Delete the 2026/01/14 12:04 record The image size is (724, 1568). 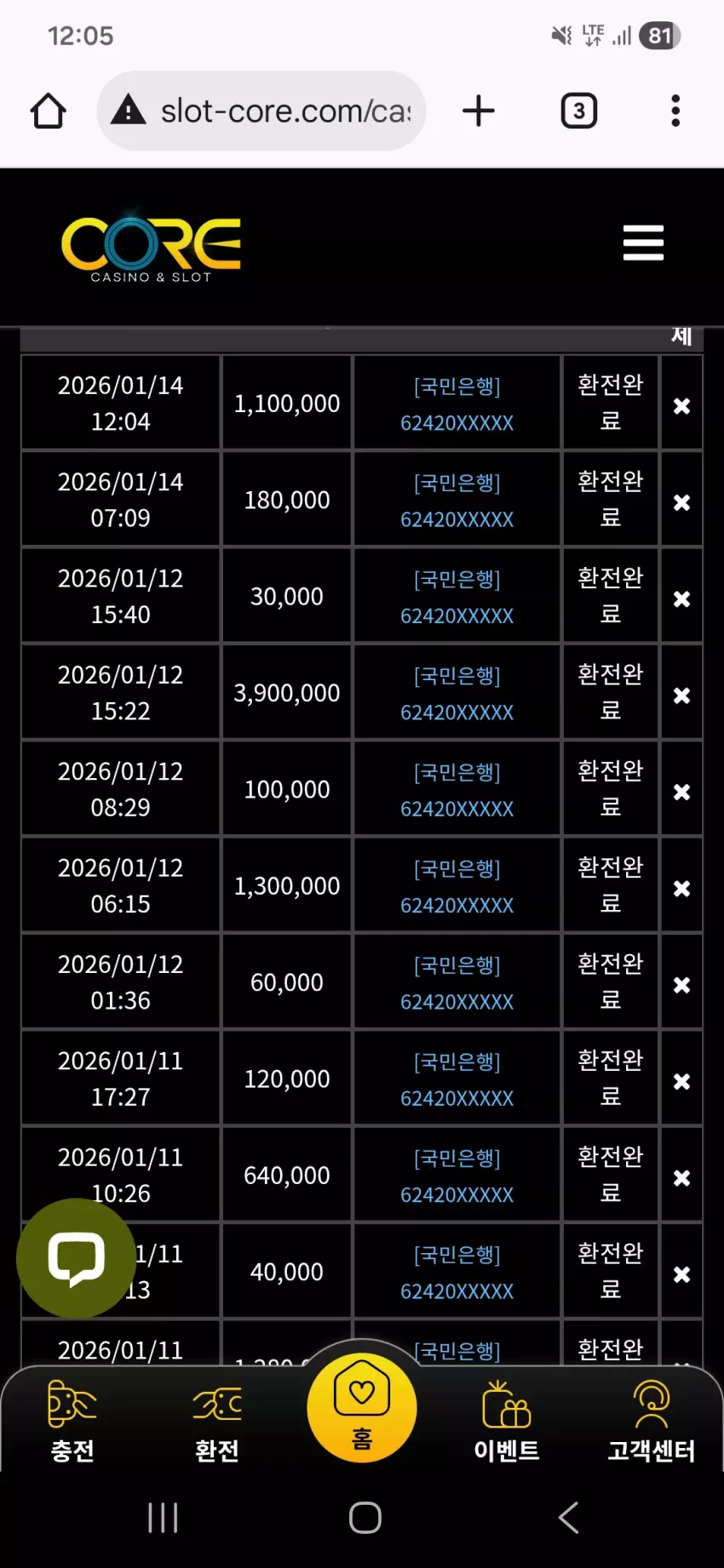pos(681,406)
